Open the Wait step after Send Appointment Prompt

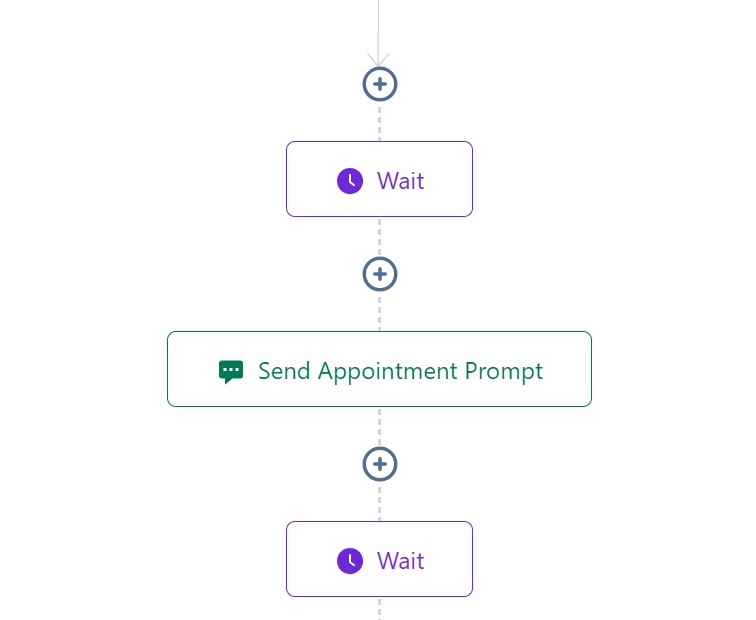tap(379, 560)
